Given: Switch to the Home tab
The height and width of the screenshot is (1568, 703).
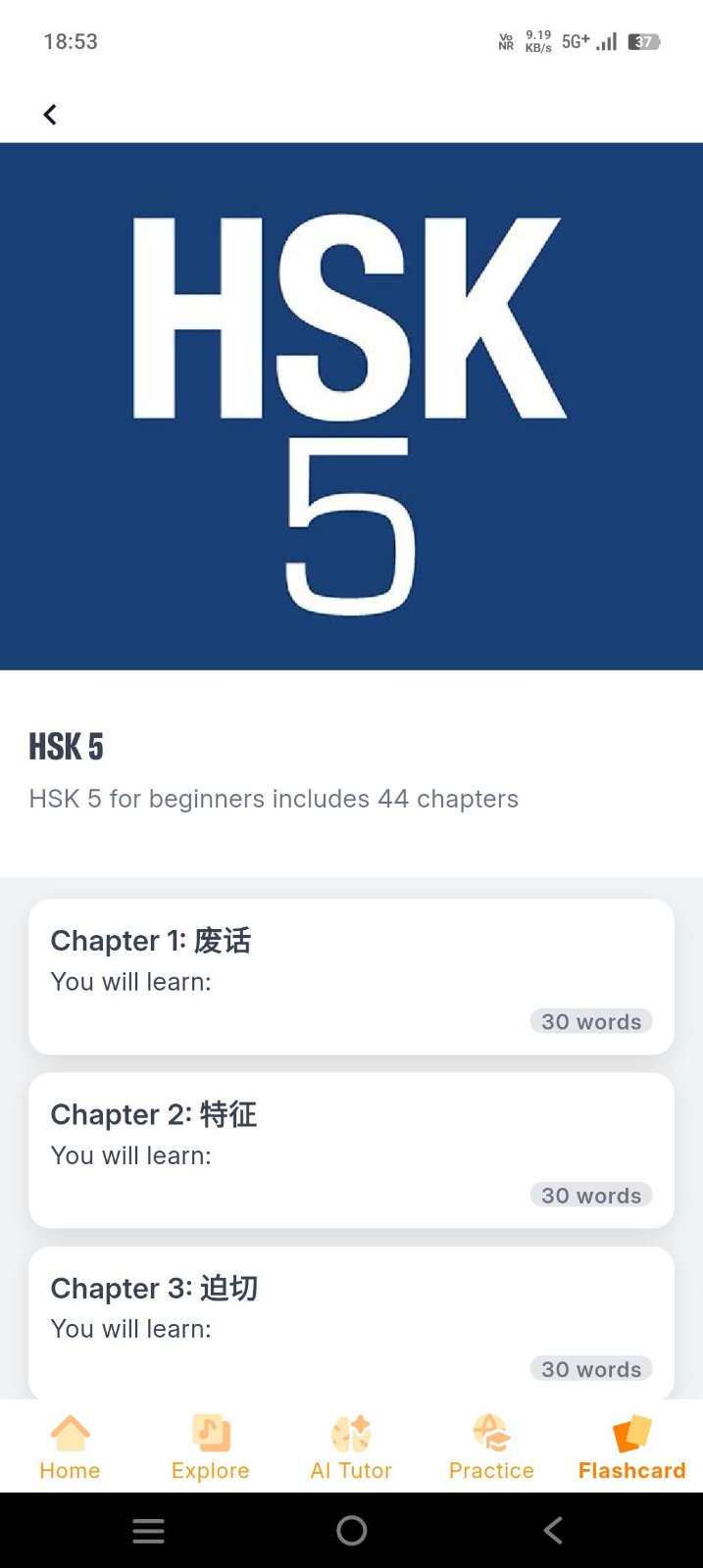Looking at the screenshot, I should click(70, 1447).
